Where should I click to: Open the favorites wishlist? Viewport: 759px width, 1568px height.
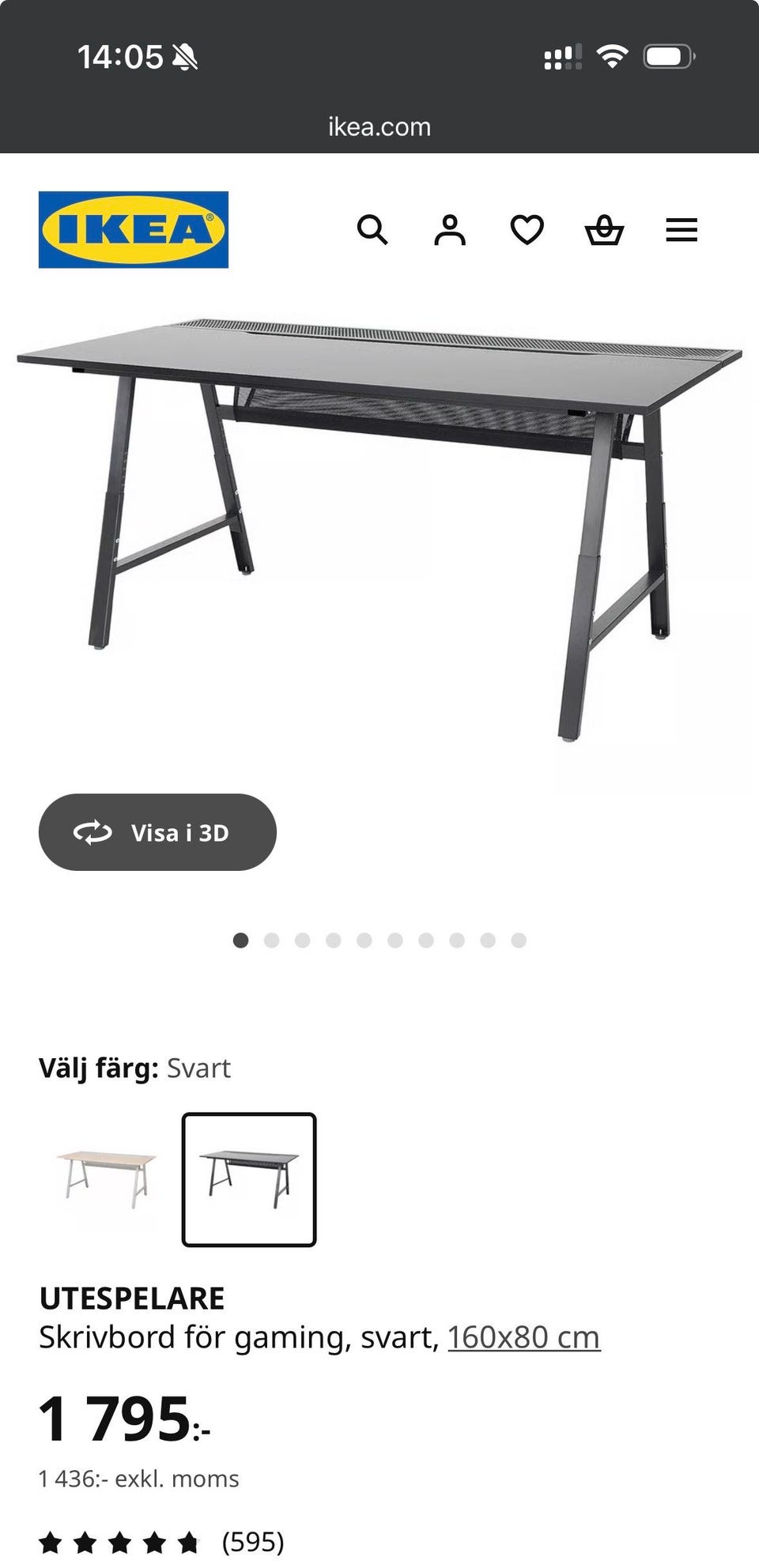pyautogui.click(x=527, y=230)
